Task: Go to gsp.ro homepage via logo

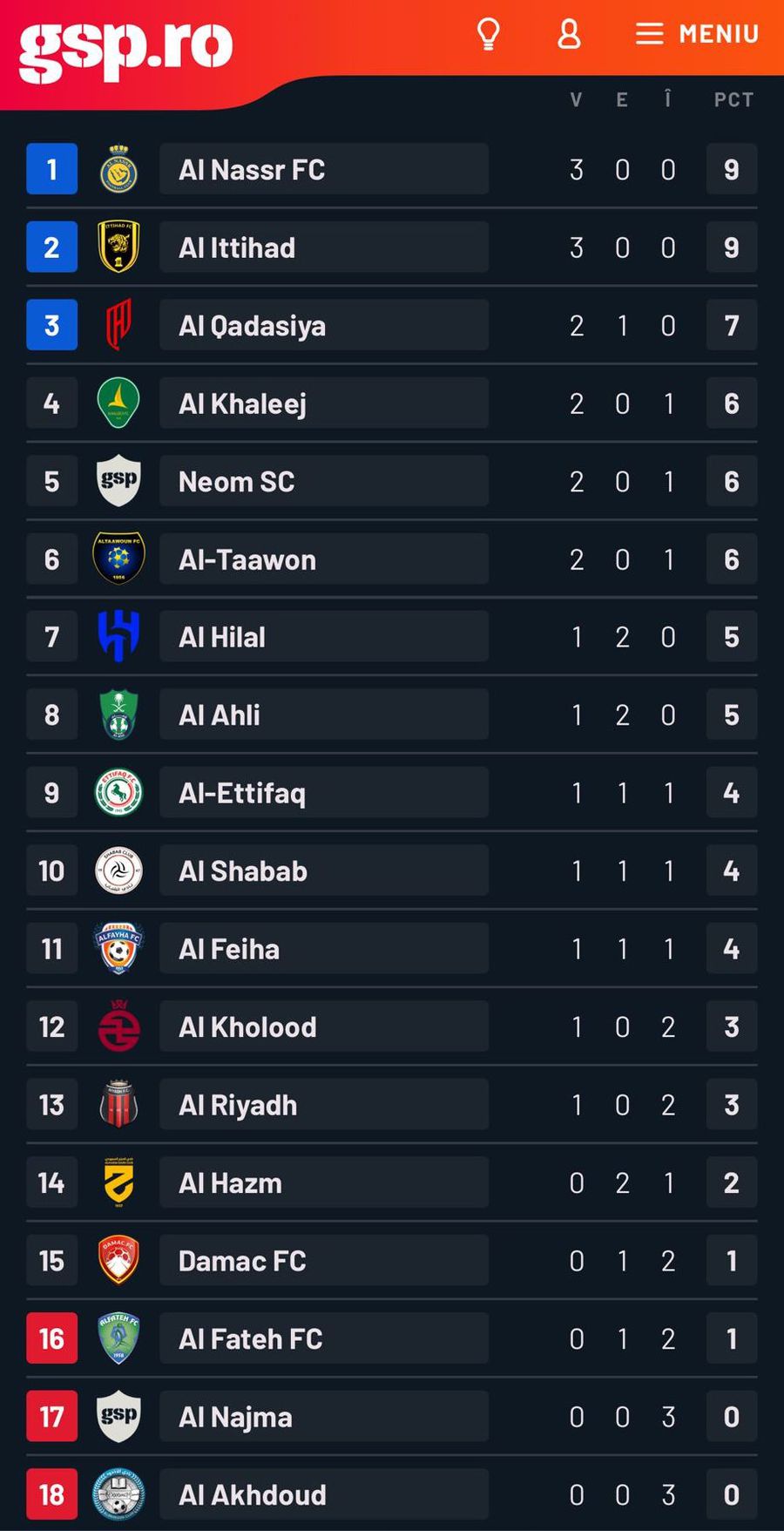Action: (x=126, y=51)
